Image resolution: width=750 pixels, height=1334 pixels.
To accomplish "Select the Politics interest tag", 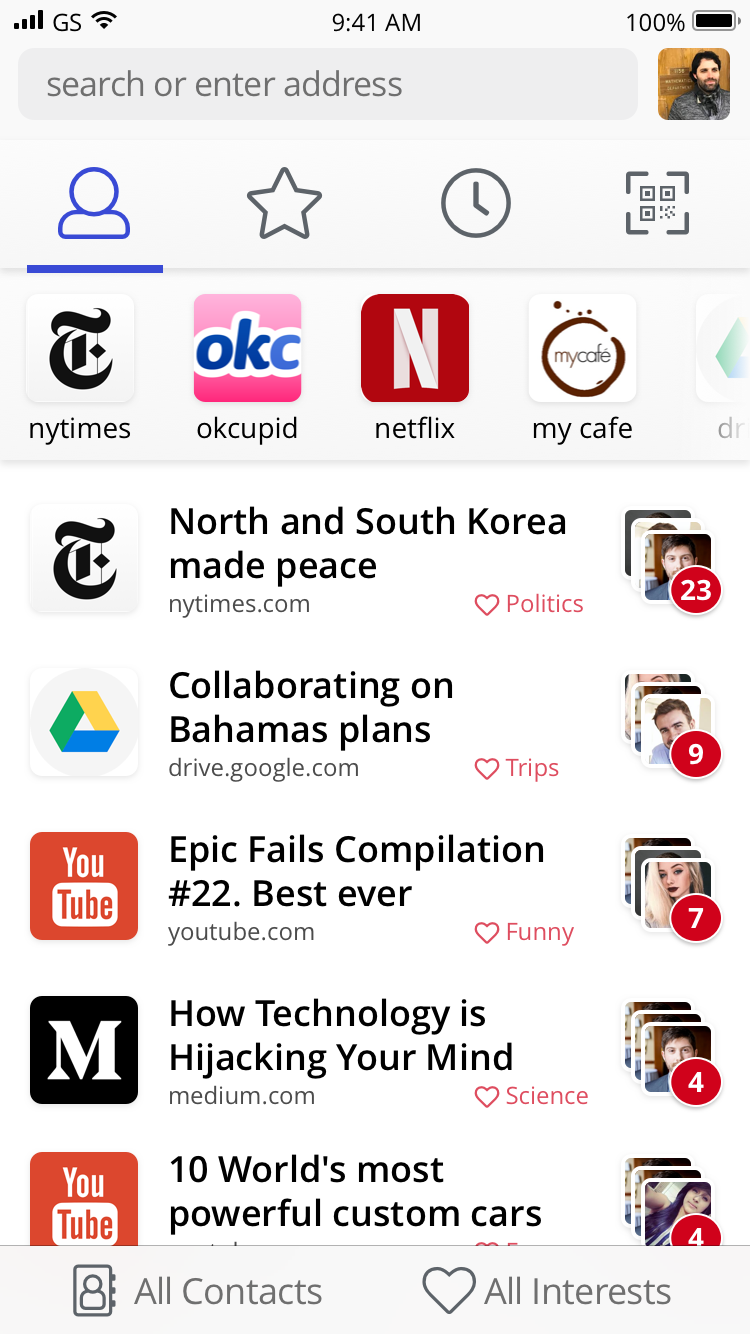I will click(x=529, y=604).
